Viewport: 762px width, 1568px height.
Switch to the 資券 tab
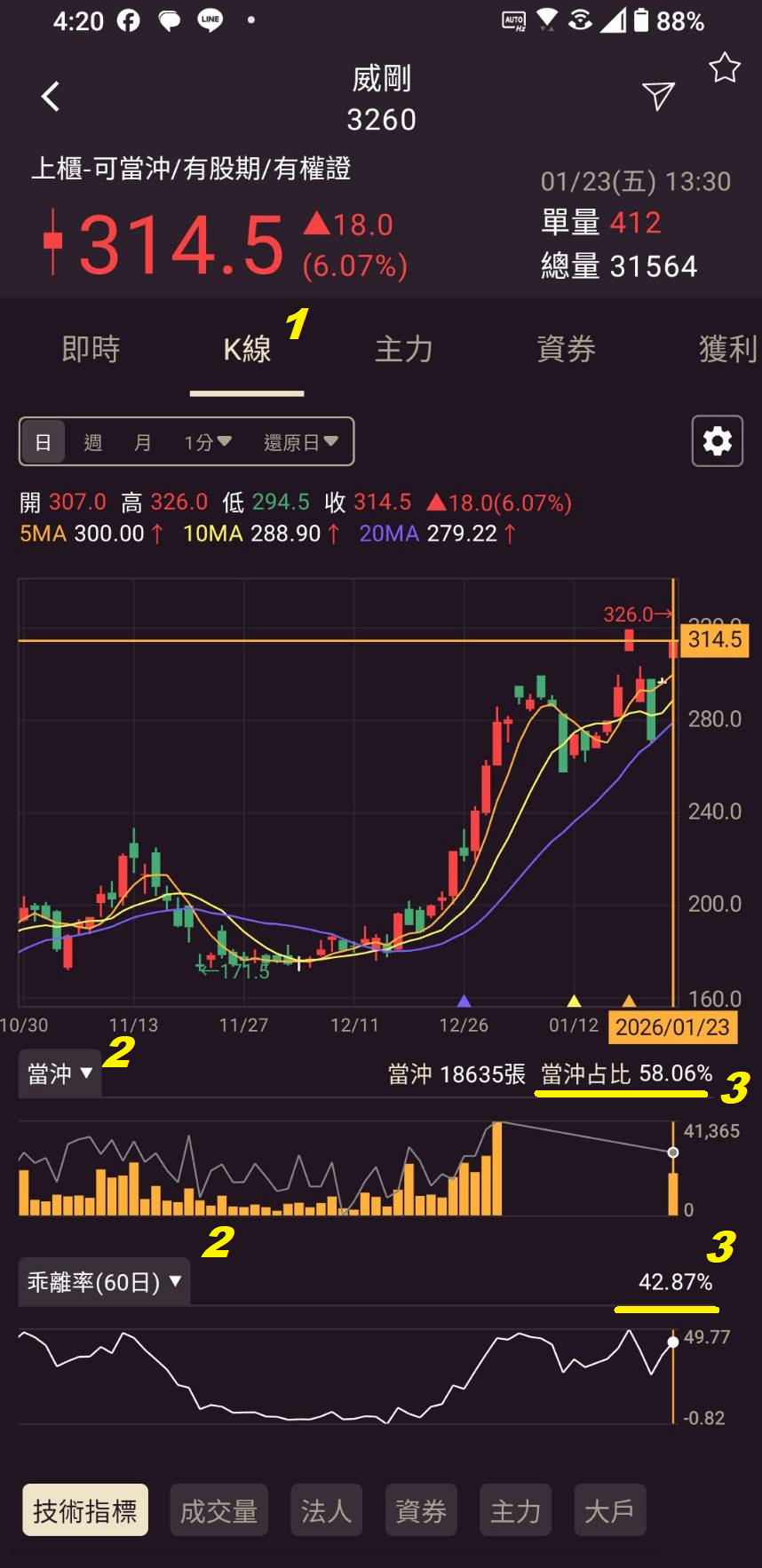coord(567,349)
